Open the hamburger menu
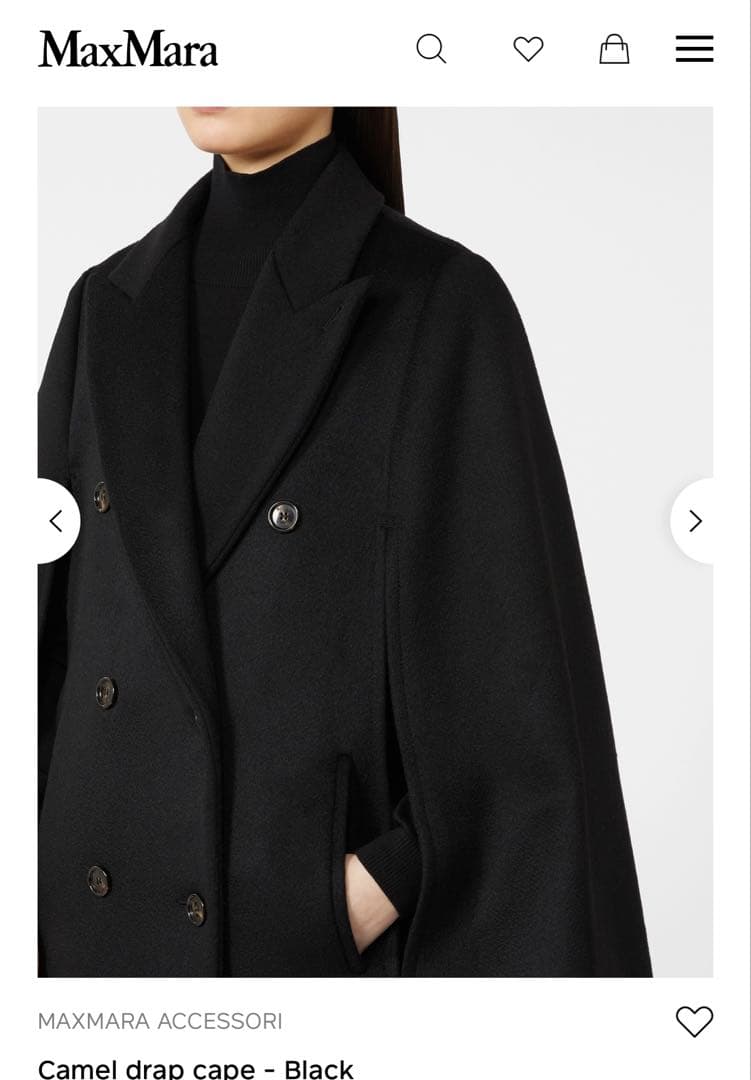 (x=694, y=49)
